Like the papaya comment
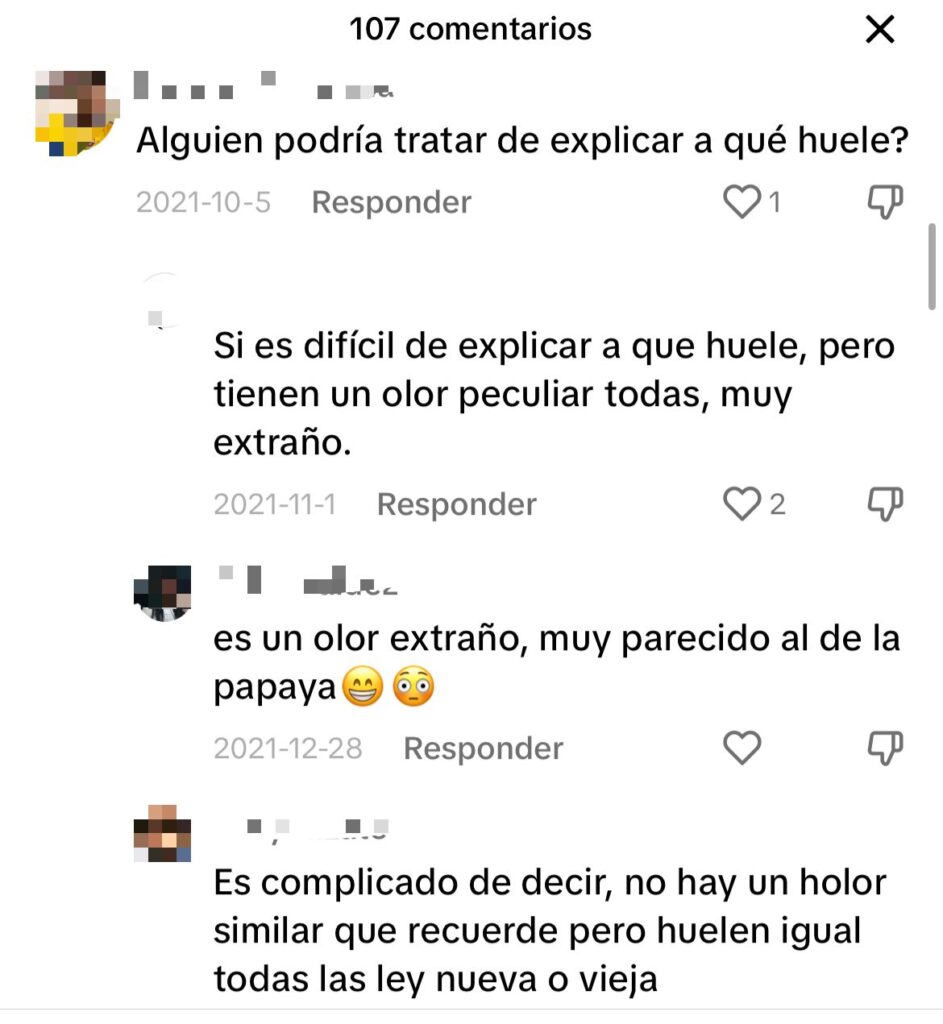 pos(741,748)
